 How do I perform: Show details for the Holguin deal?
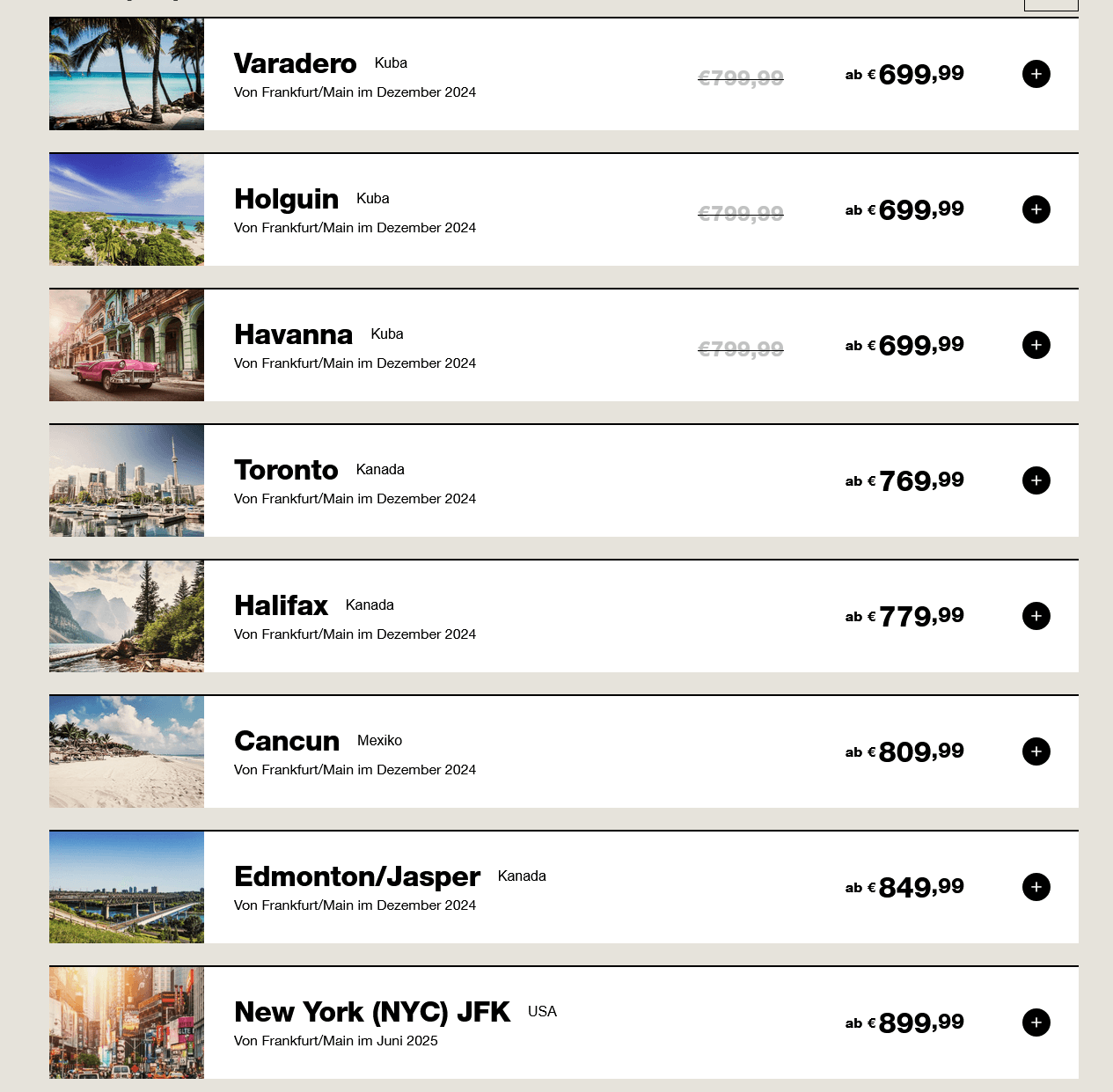(1036, 209)
